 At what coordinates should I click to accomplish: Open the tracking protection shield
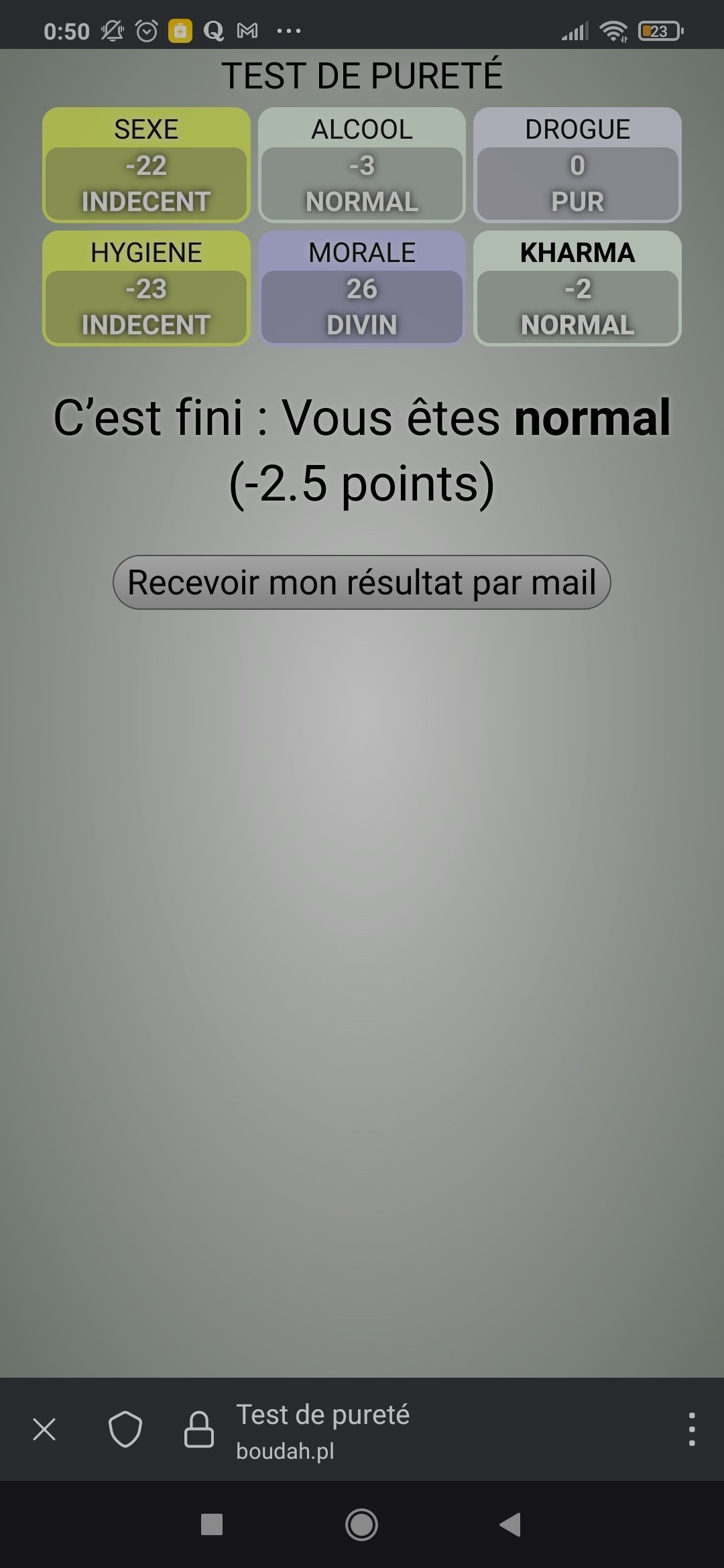(125, 1429)
